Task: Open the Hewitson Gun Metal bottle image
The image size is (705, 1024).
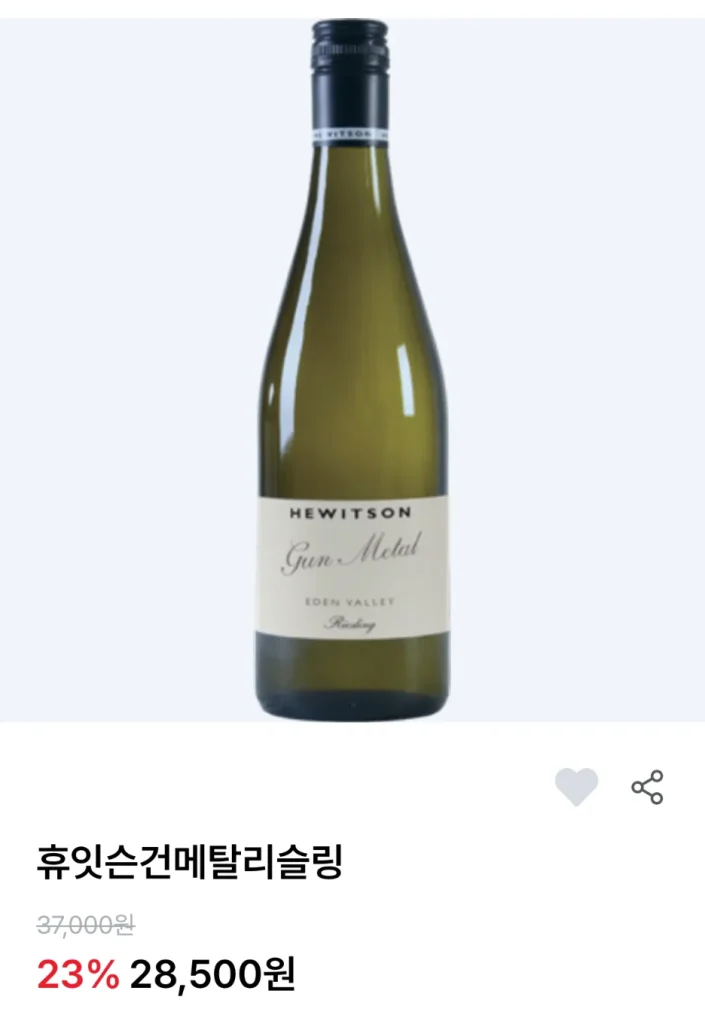Action: click(350, 370)
